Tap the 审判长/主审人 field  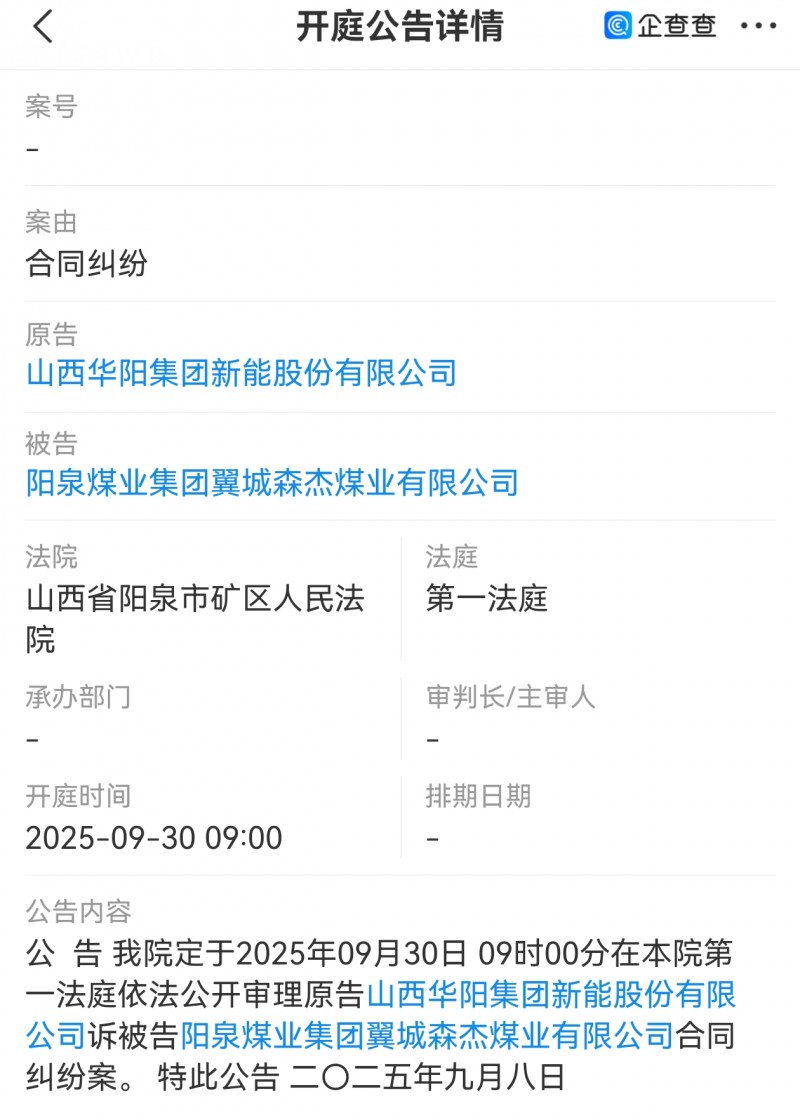(509, 700)
